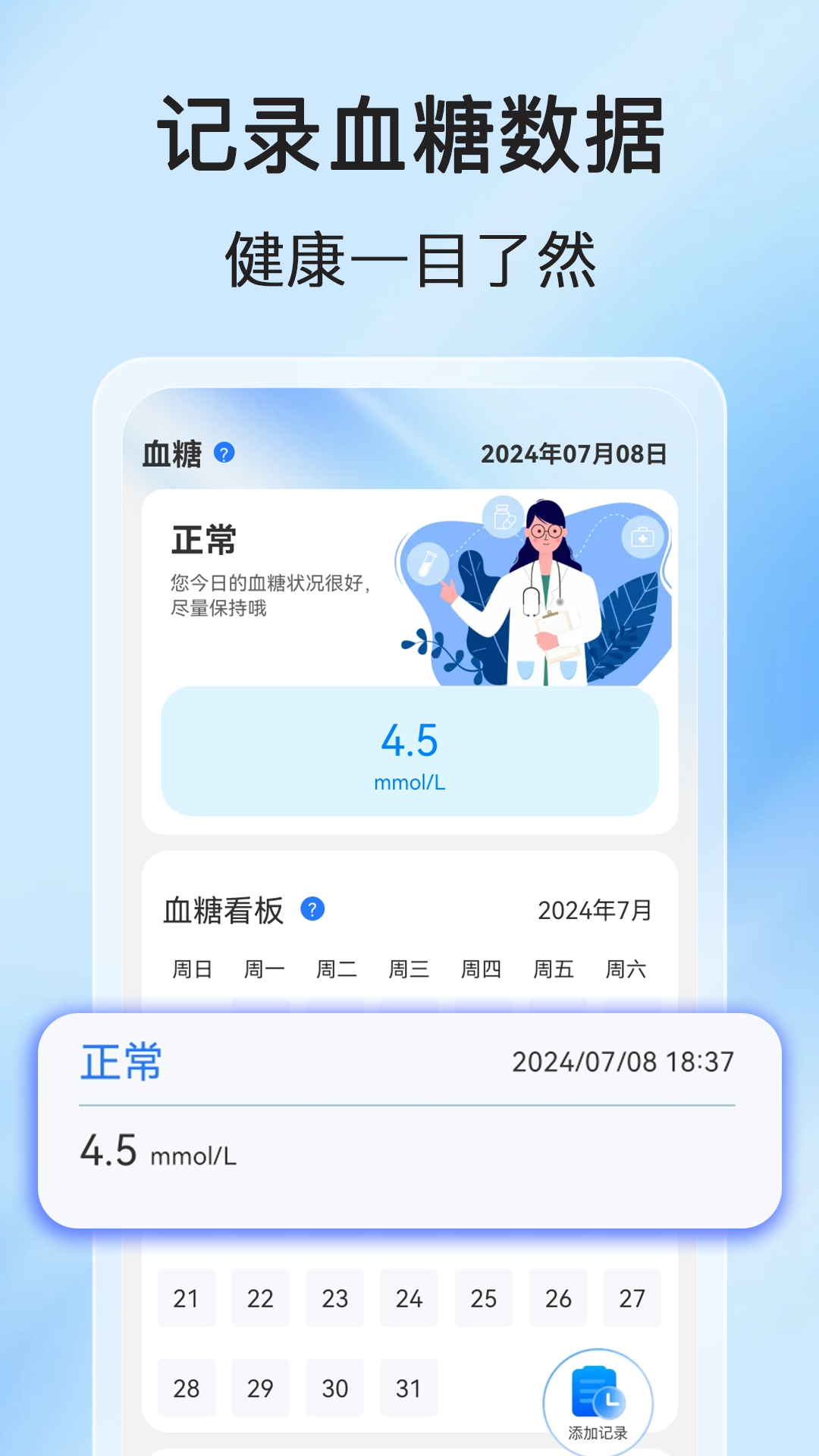The image size is (819, 1456).
Task: Open the date 2024年07月08日 at top right
Action: coord(574,453)
